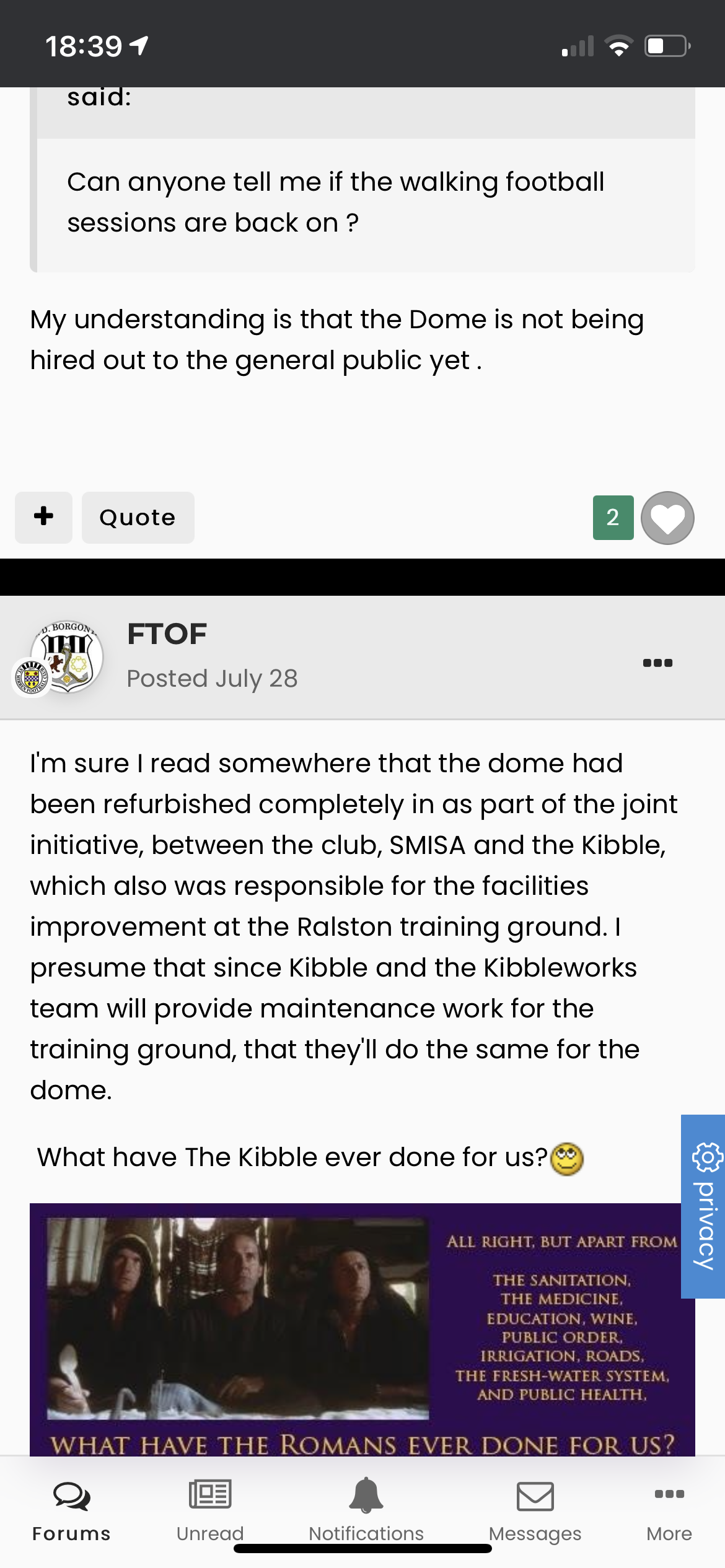Show the More menu tab

click(669, 1511)
